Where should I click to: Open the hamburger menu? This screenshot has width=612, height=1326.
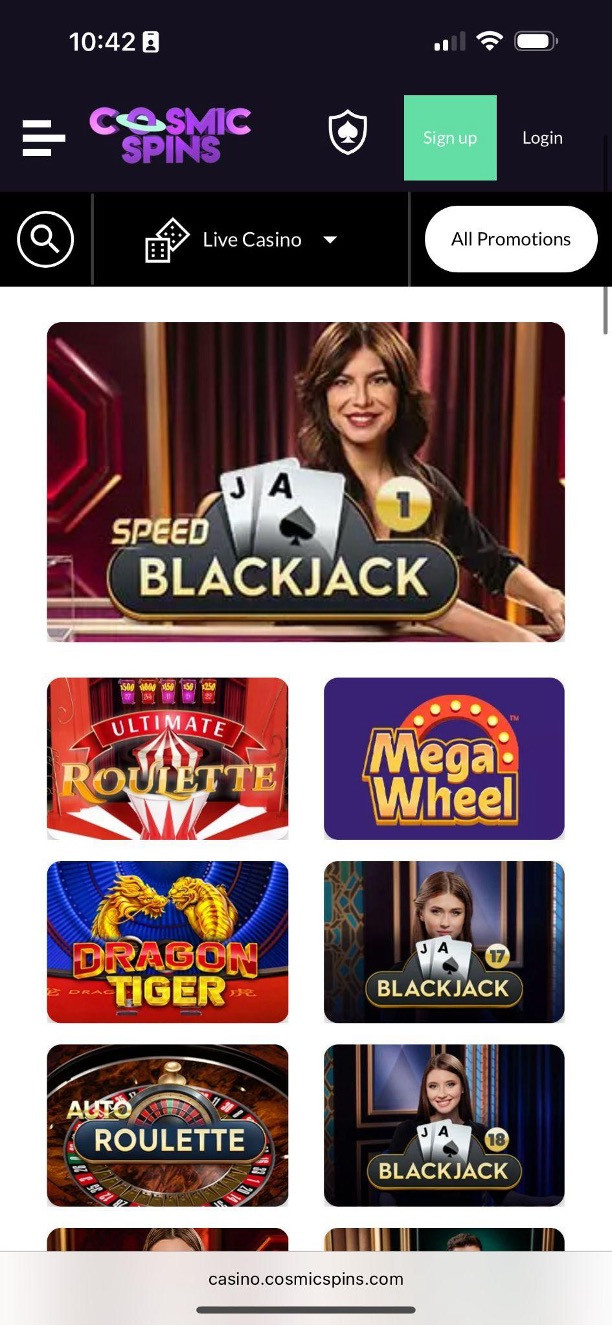point(44,138)
